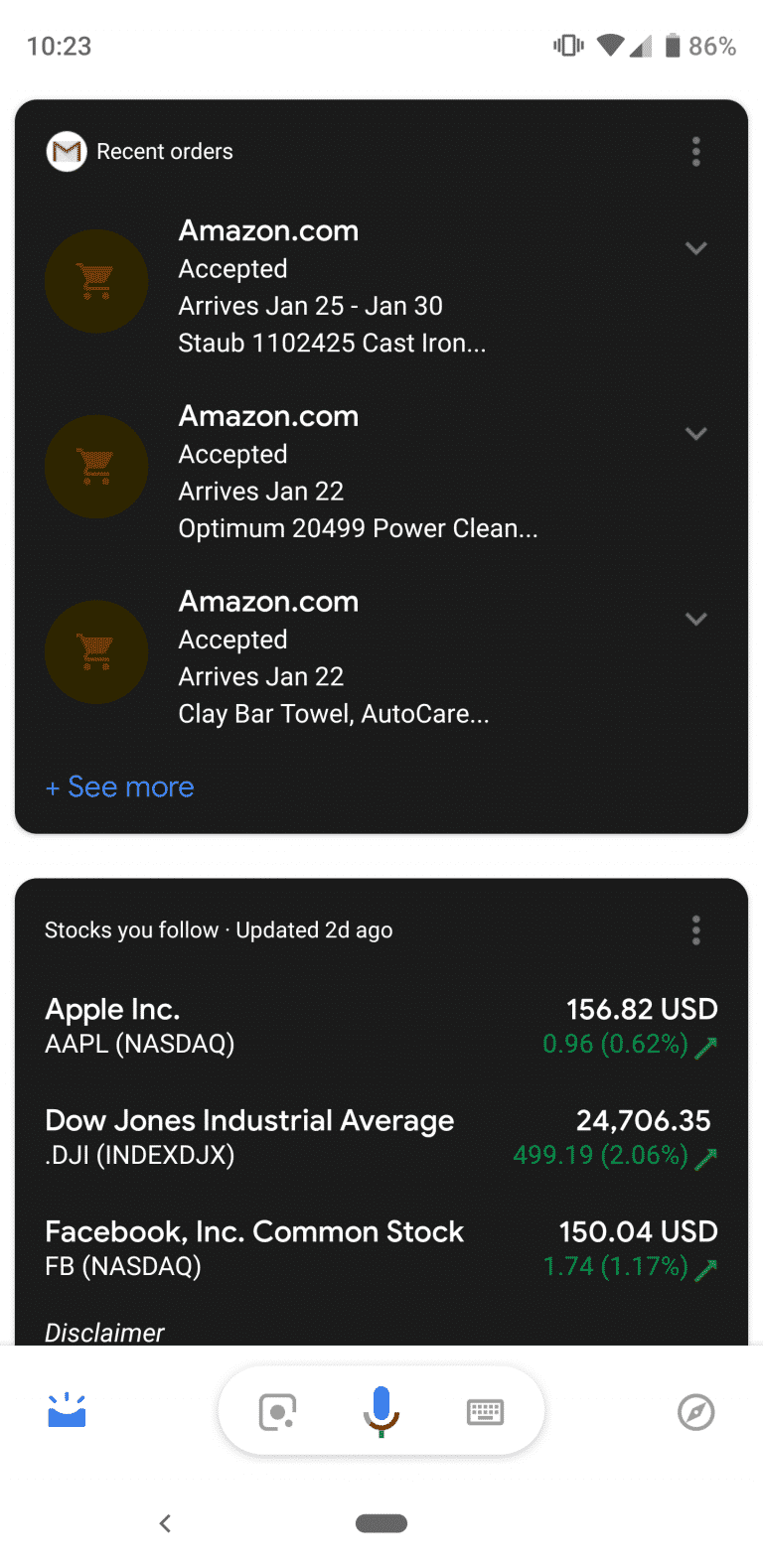This screenshot has height=1568, width=763.
Task: View Dow Jones Industrial Average details
Action: pyautogui.click(x=381, y=1137)
